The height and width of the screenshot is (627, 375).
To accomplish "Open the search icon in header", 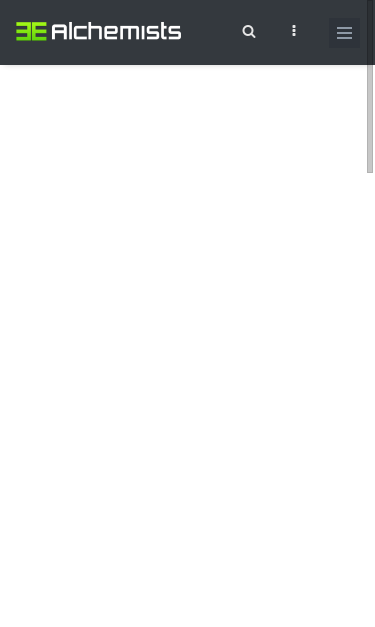I will (x=249, y=32).
